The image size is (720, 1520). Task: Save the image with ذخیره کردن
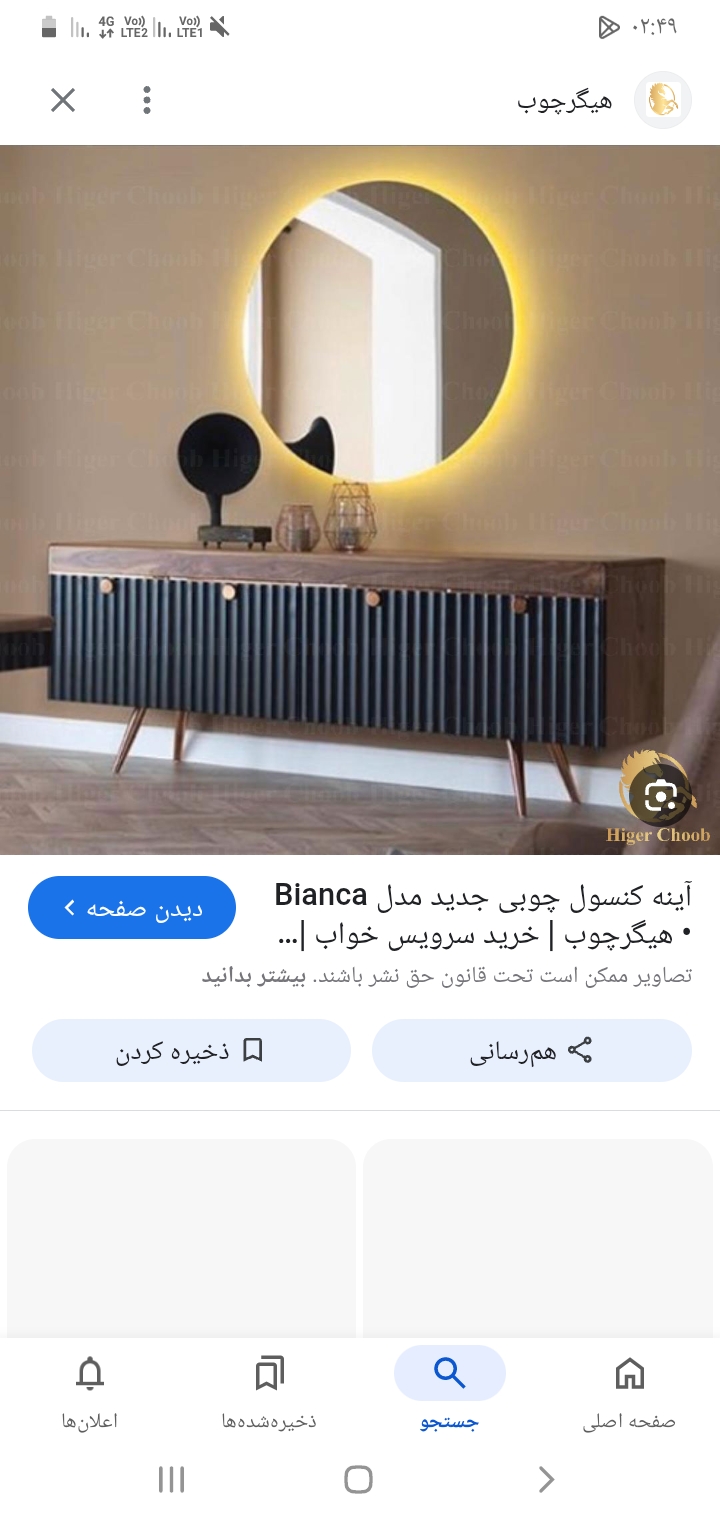click(x=191, y=1050)
